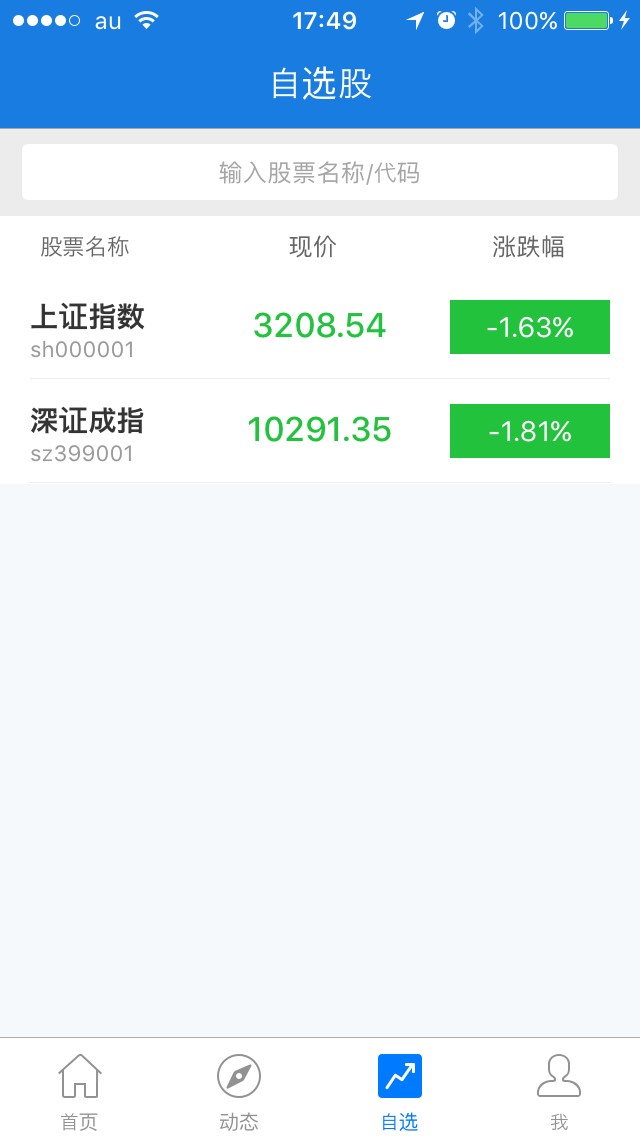Tap the -1.81% change badge
Viewport: 640px width, 1136px height.
tap(529, 431)
